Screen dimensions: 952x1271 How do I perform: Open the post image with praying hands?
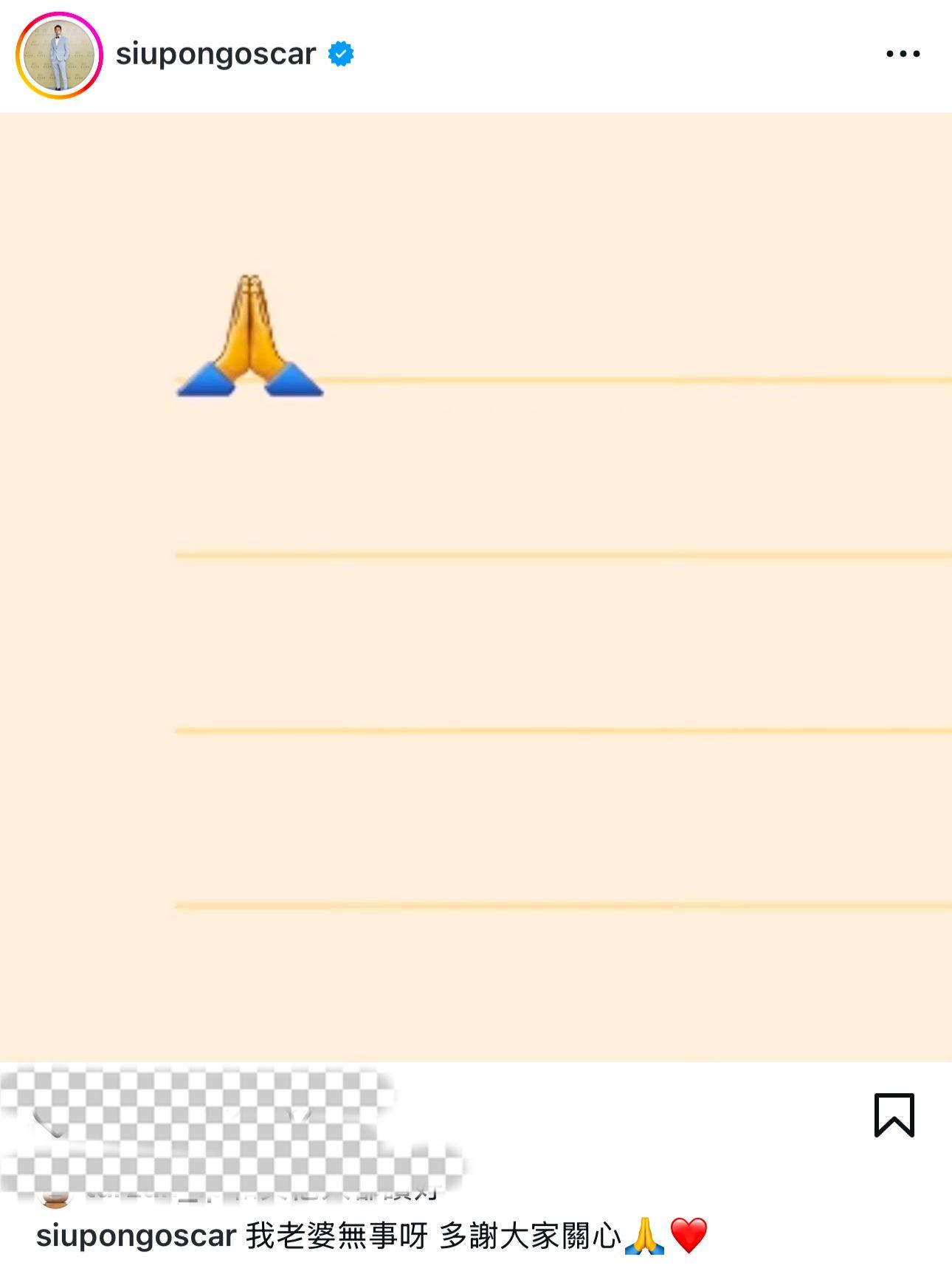pos(476,587)
